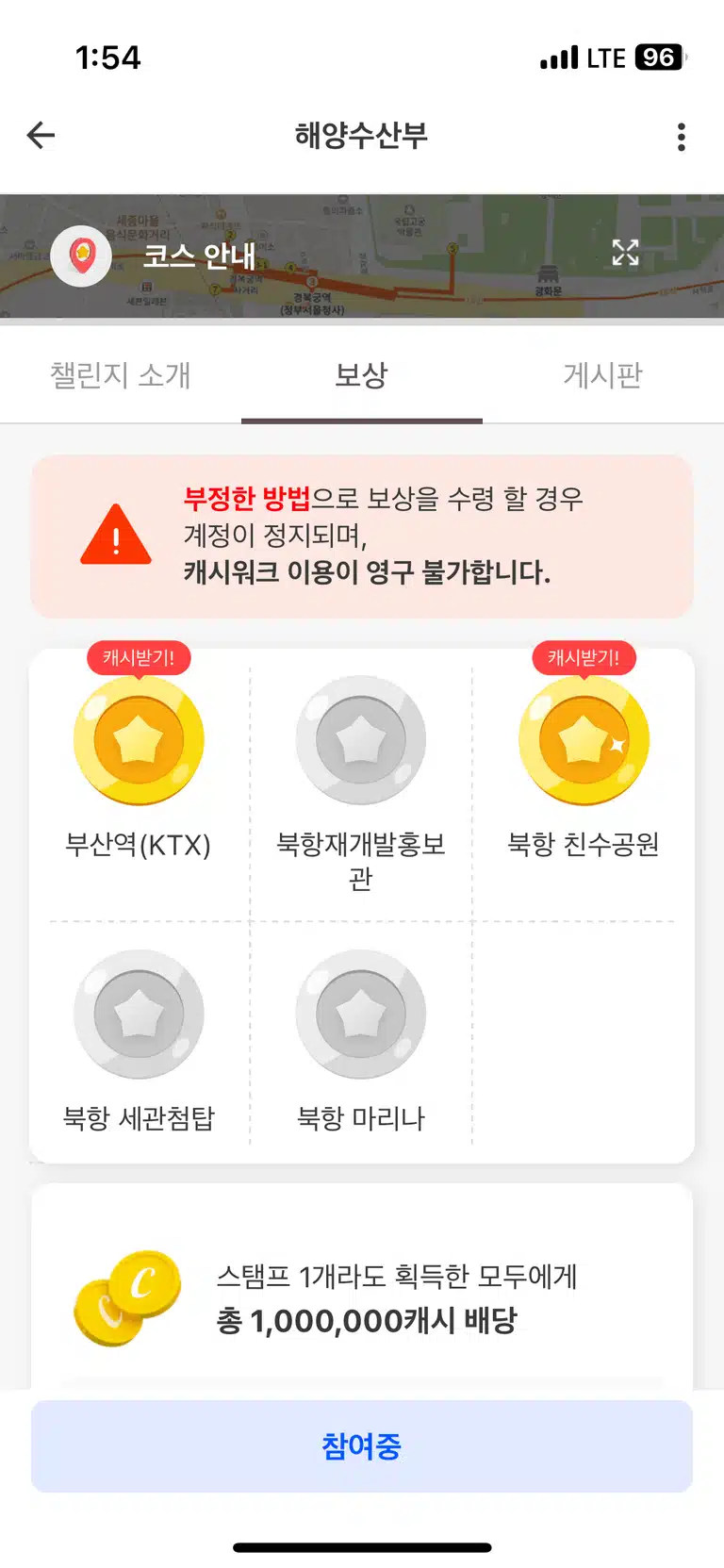Switch to the 게시판 tab
The width and height of the screenshot is (724, 1568).
(x=603, y=375)
